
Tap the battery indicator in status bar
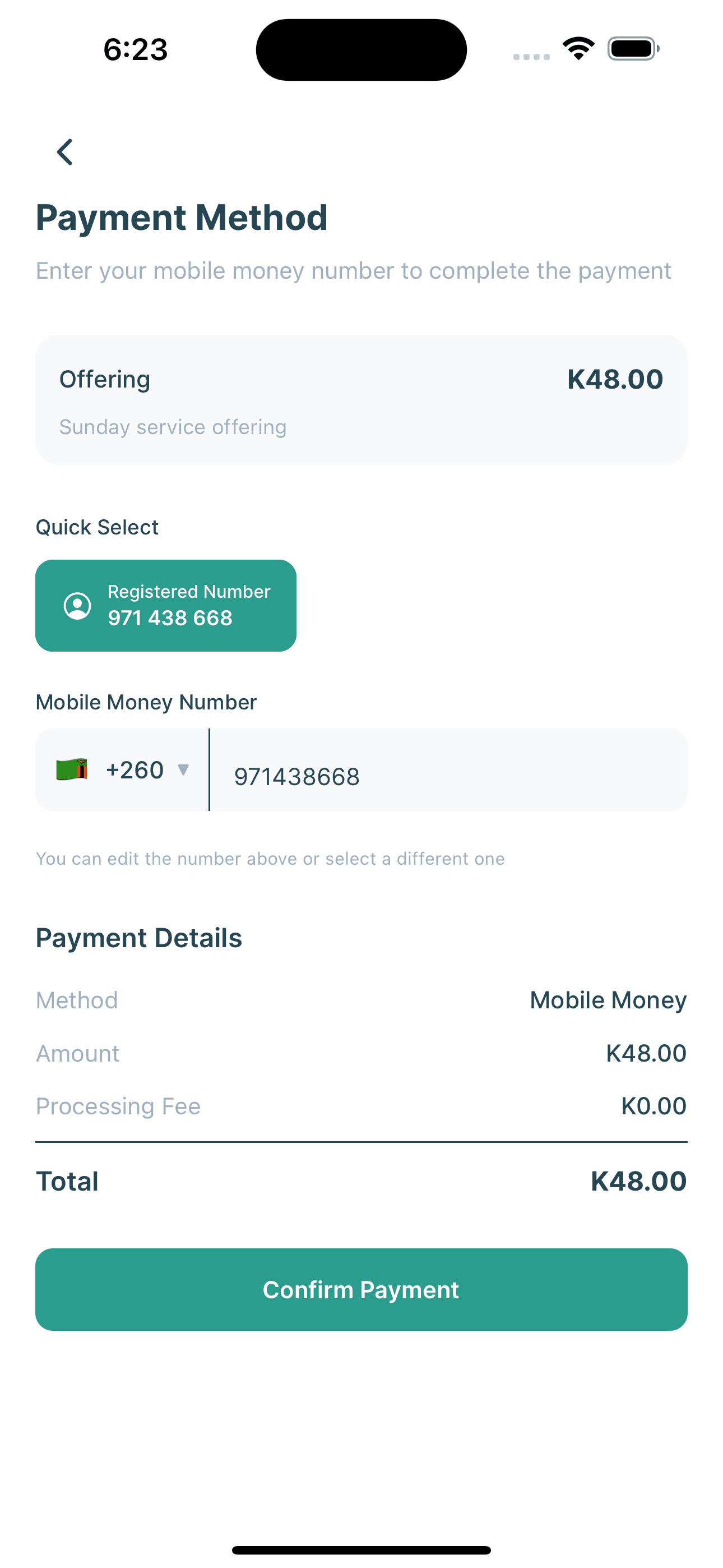coord(632,49)
